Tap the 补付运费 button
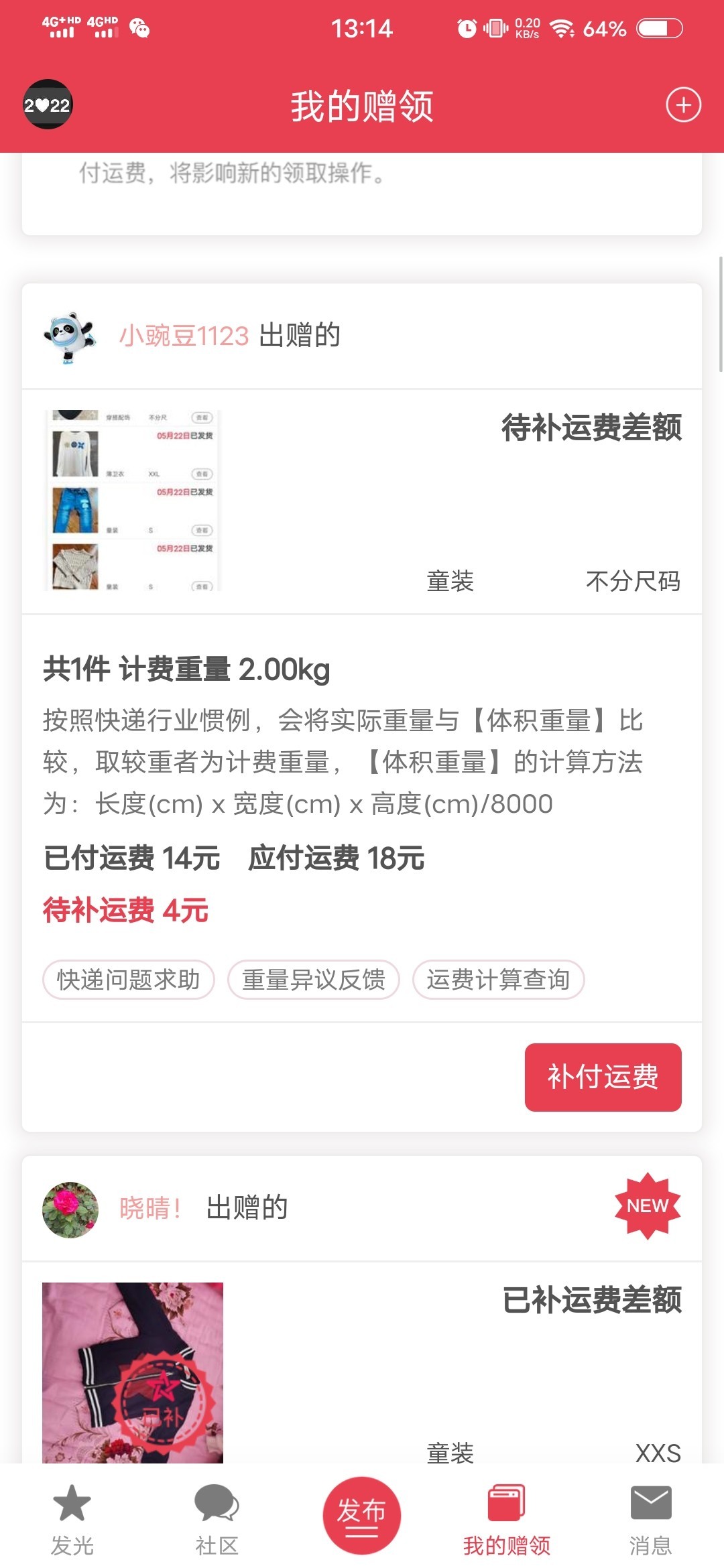 click(603, 1077)
